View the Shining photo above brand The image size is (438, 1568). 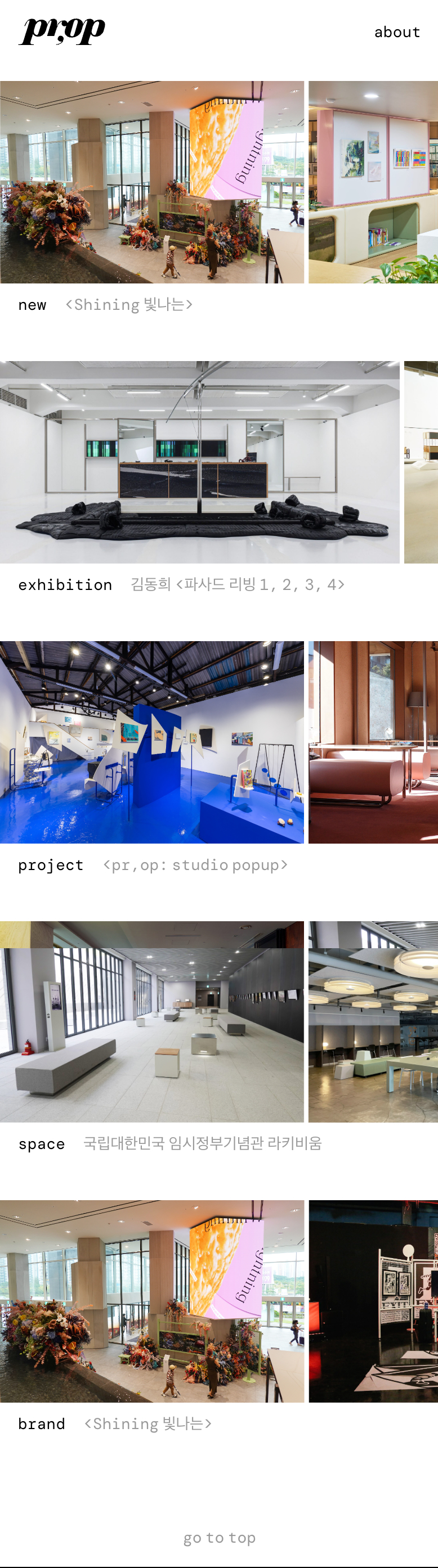pos(151,1301)
